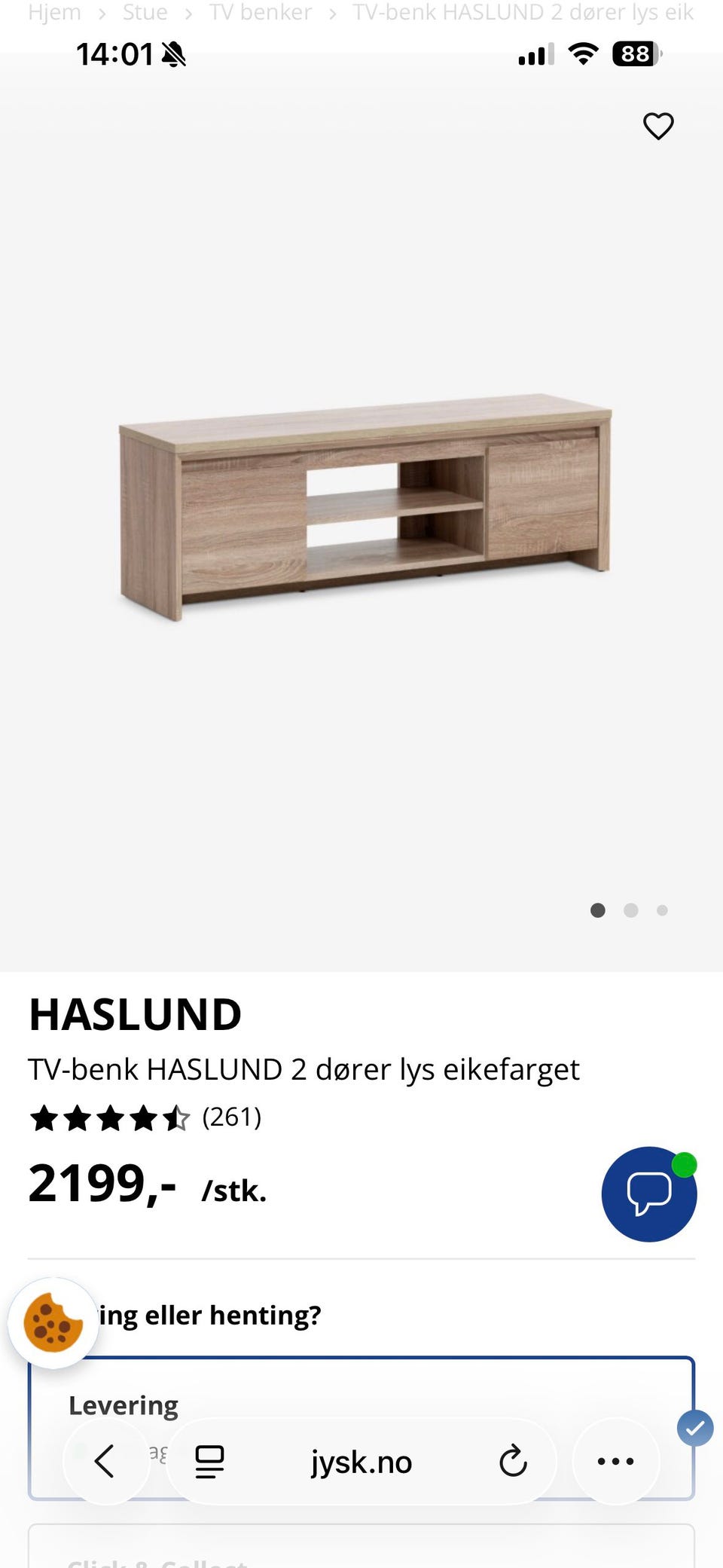Open the browser more options menu
The width and height of the screenshot is (723, 1568).
pyautogui.click(x=616, y=1460)
